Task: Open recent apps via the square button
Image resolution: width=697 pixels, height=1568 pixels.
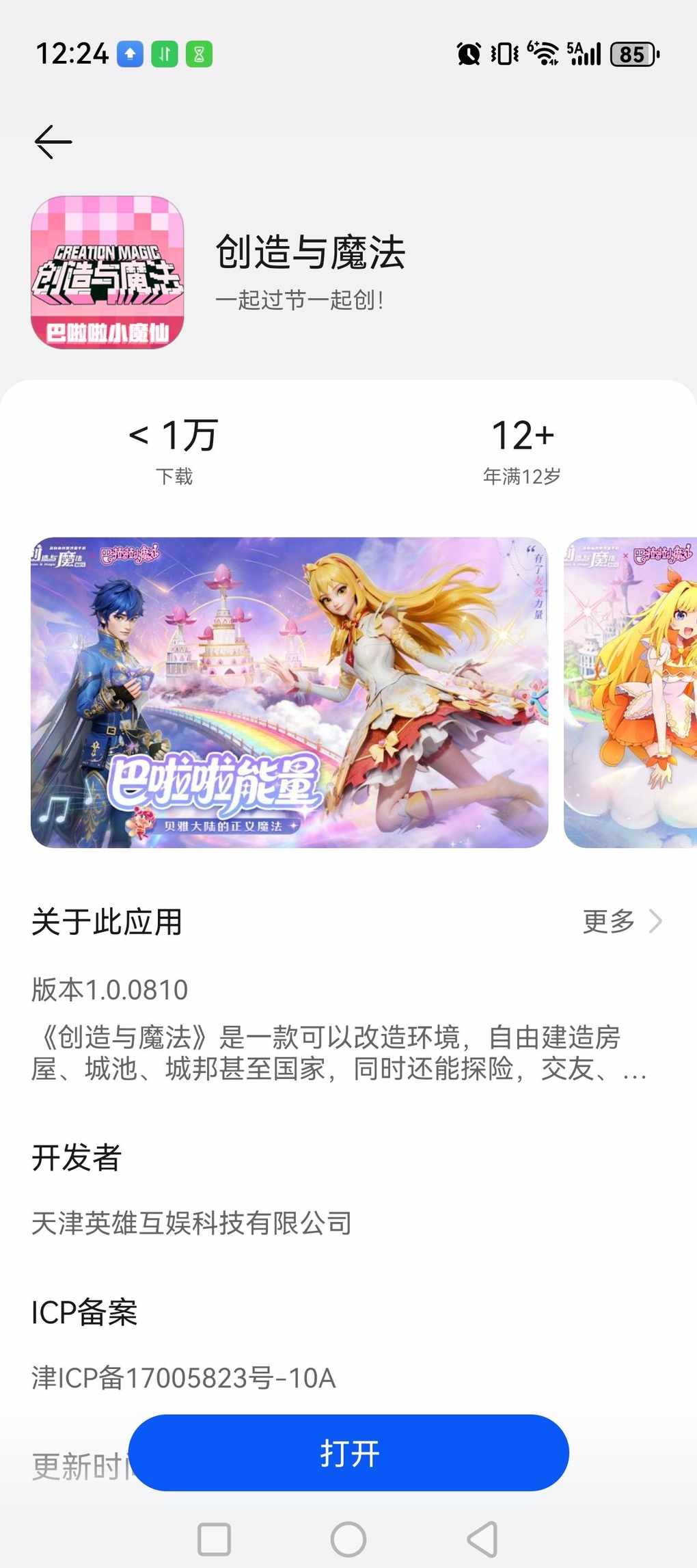Action: coord(214,1539)
